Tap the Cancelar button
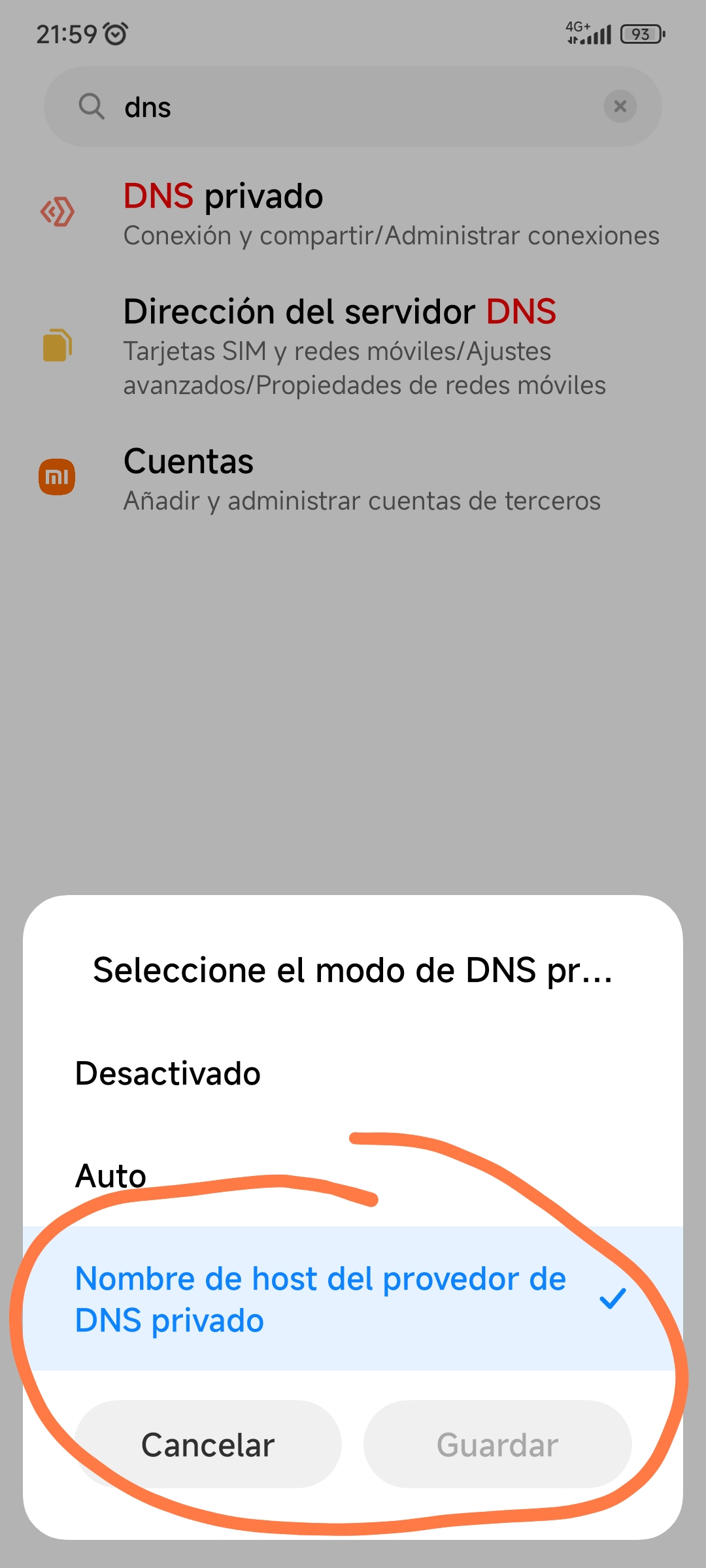This screenshot has height=1568, width=706. click(208, 1445)
